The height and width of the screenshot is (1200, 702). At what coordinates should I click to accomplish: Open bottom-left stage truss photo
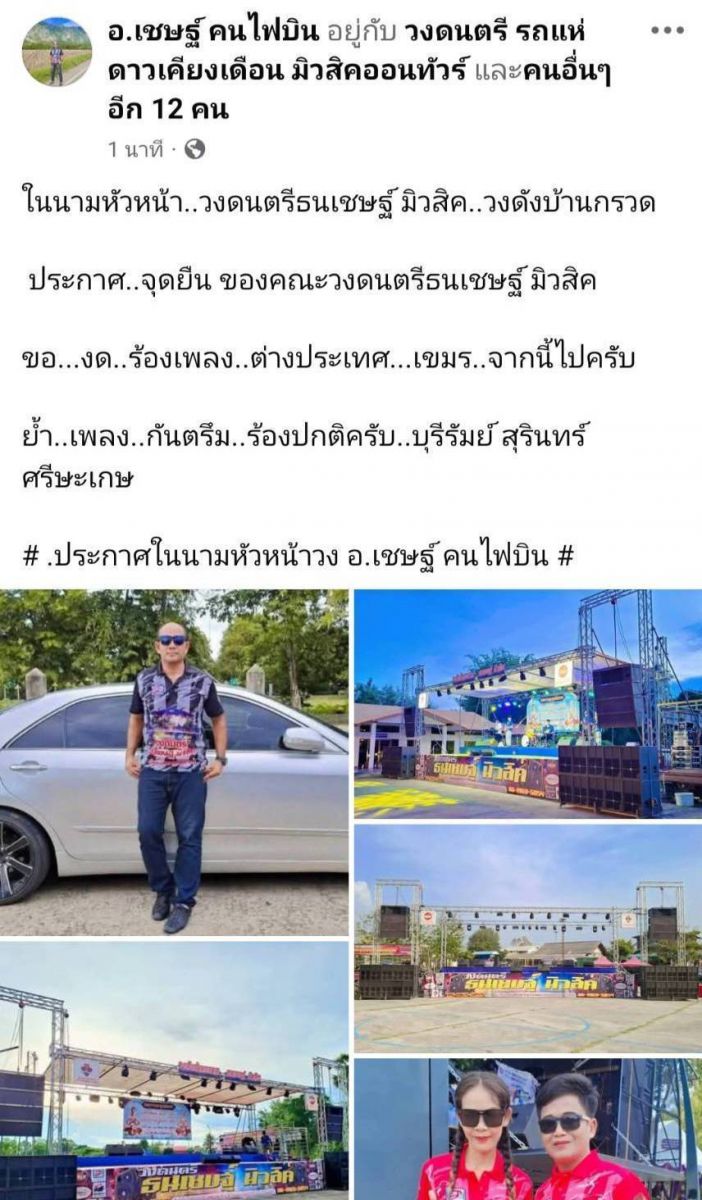(x=174, y=1070)
